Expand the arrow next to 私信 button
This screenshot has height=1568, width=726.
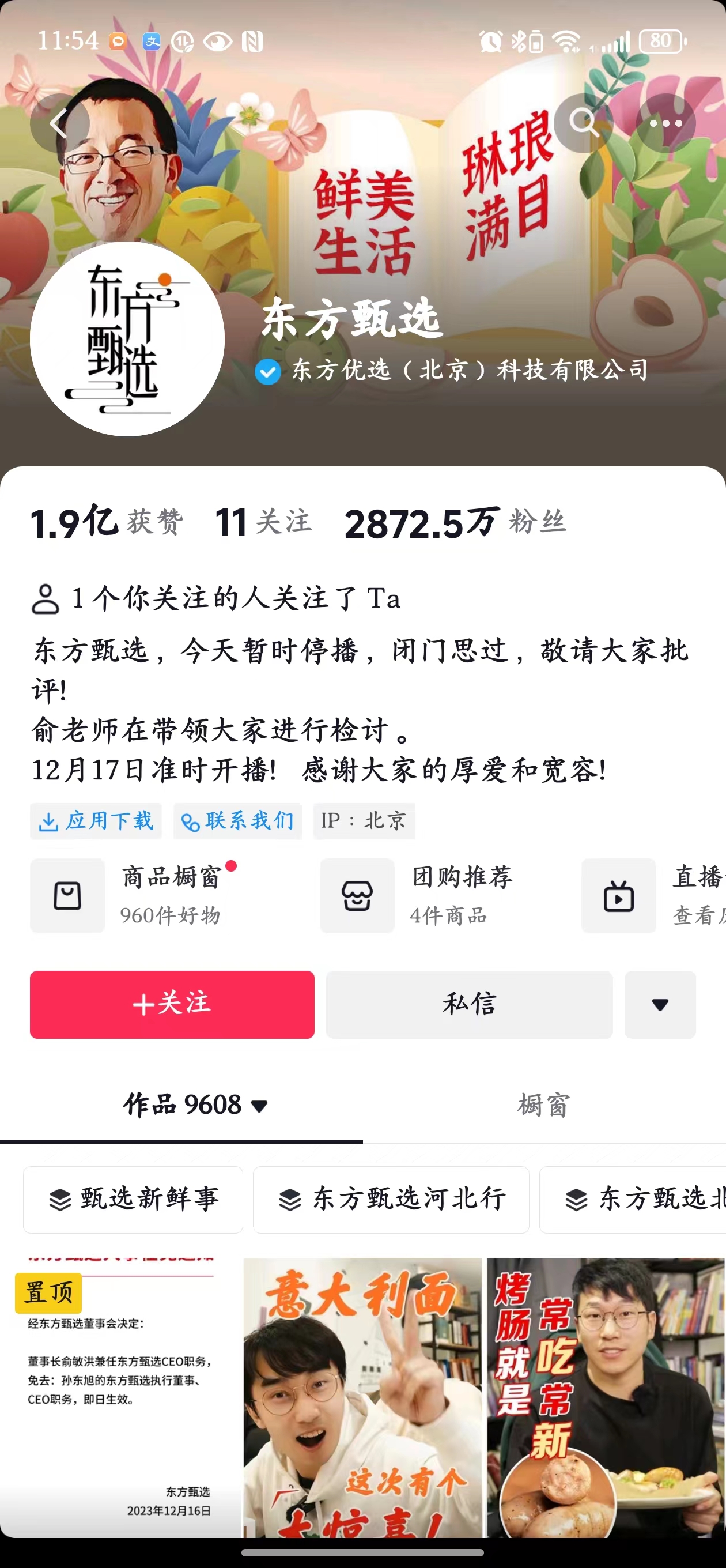[660, 1004]
